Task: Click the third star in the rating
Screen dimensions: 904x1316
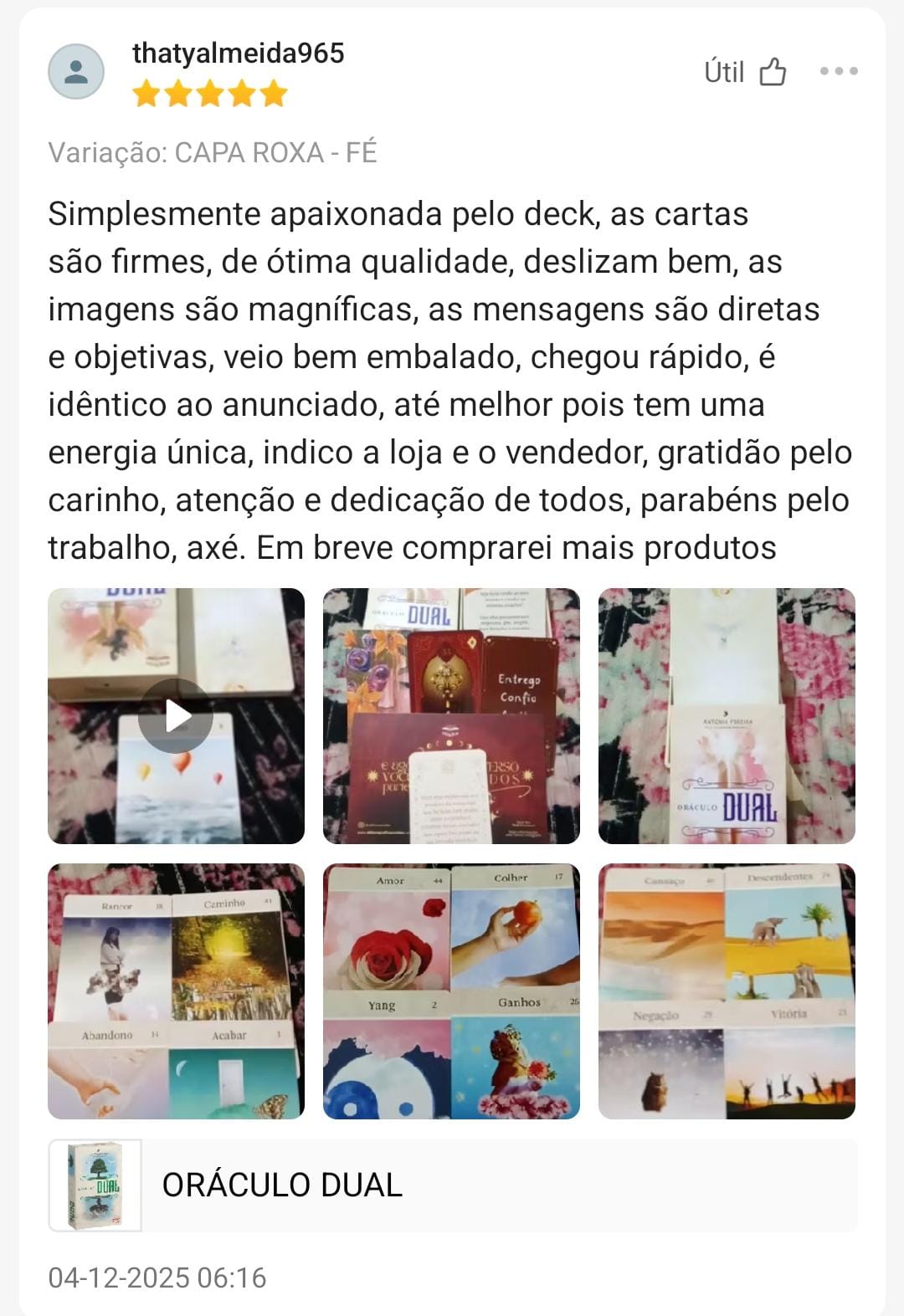Action: tap(210, 95)
